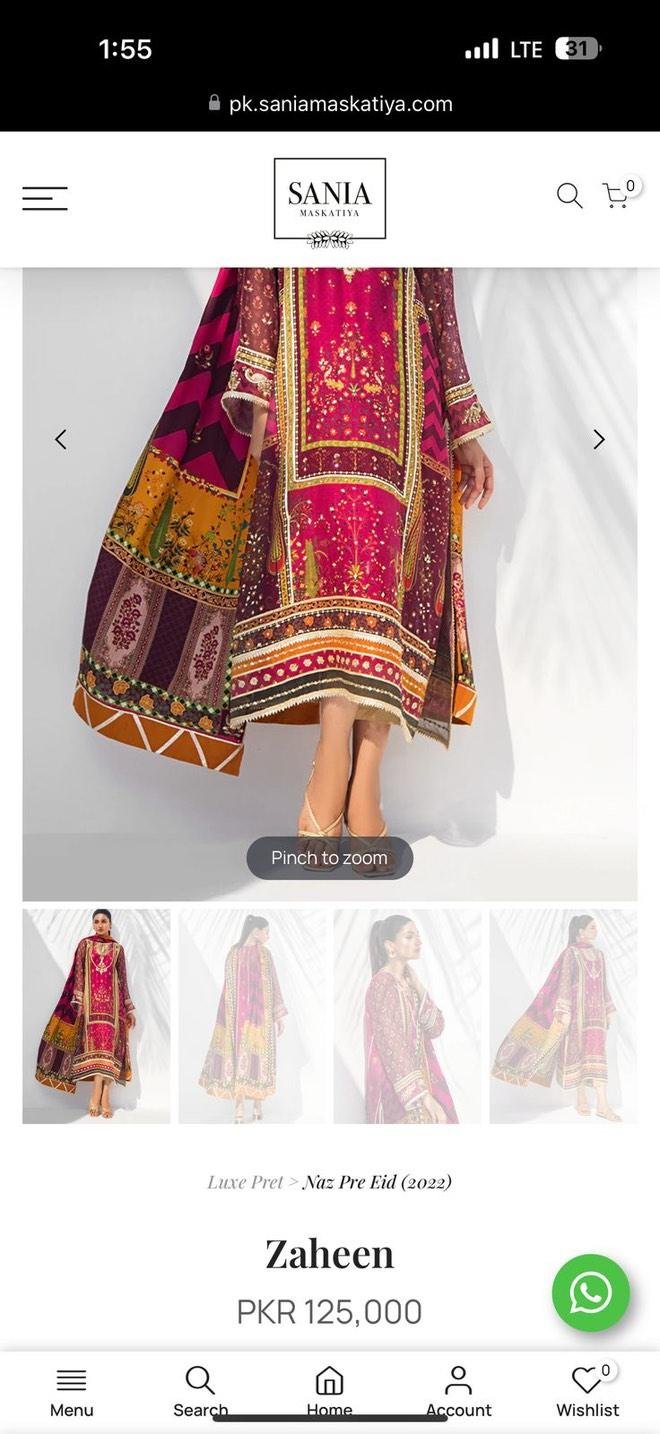660x1434 pixels.
Task: View the Wishlist tab
Action: point(587,1392)
